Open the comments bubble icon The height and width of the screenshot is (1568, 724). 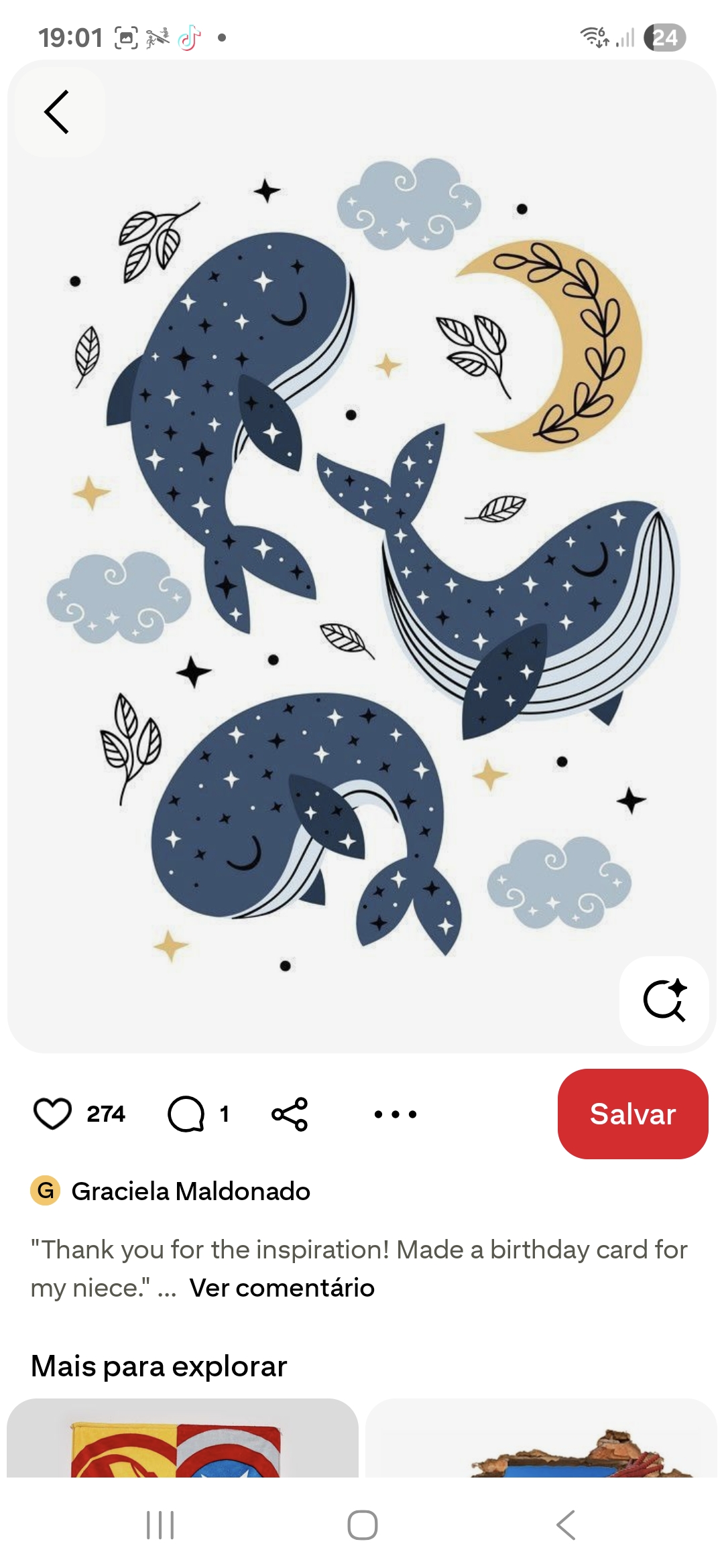point(186,1114)
